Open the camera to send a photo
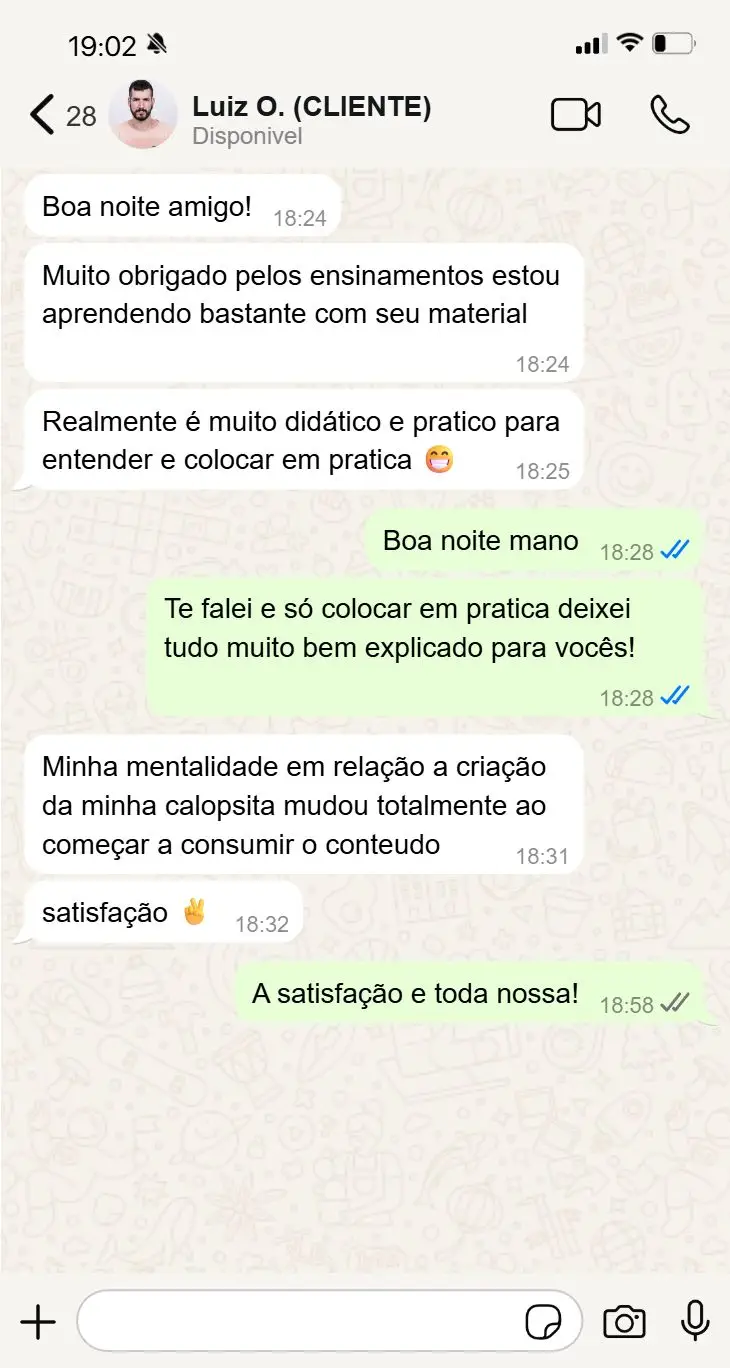 pyautogui.click(x=624, y=1322)
